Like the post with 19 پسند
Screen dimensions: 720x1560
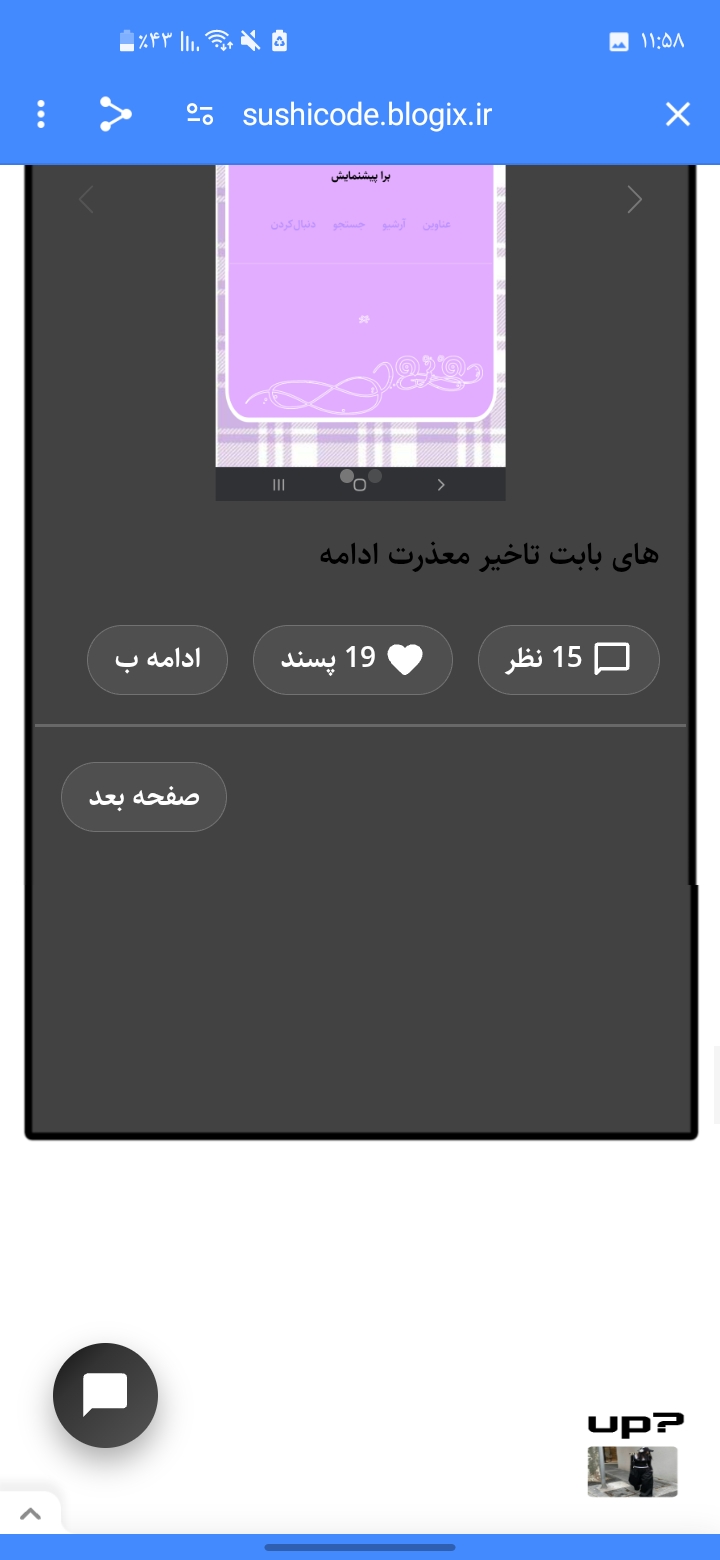[x=352, y=659]
